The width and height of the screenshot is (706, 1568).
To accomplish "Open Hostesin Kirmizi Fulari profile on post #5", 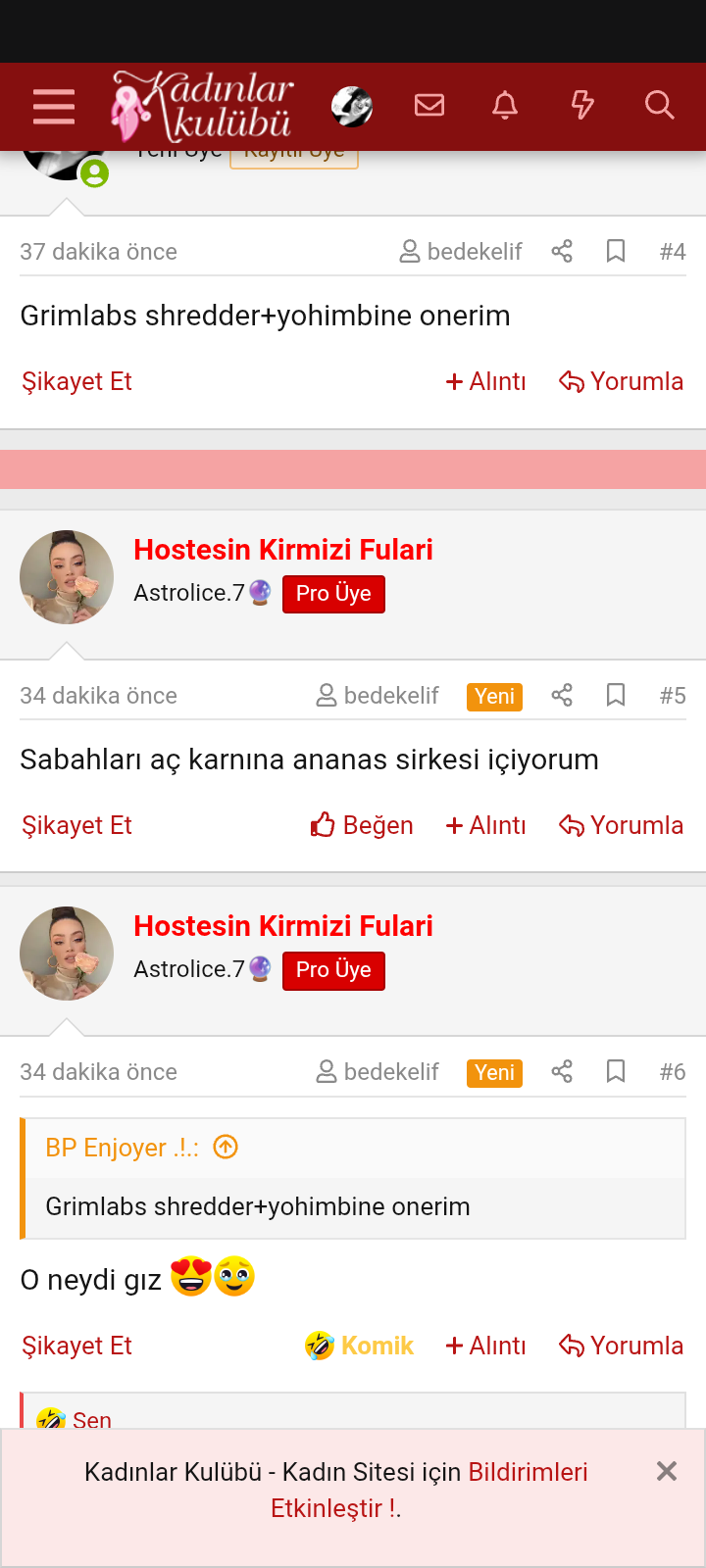I will point(283,550).
